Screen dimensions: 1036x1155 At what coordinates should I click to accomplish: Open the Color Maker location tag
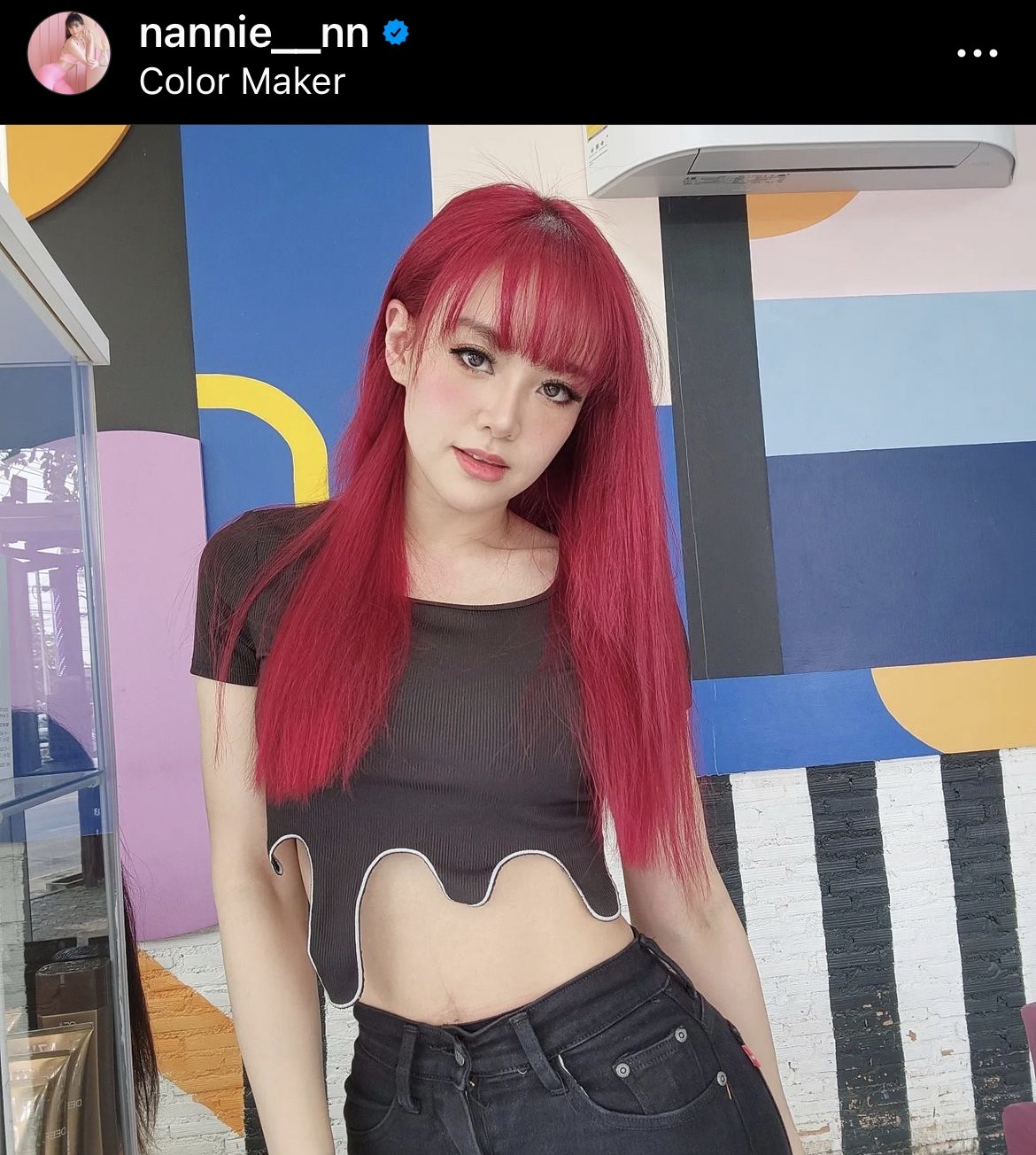(242, 81)
